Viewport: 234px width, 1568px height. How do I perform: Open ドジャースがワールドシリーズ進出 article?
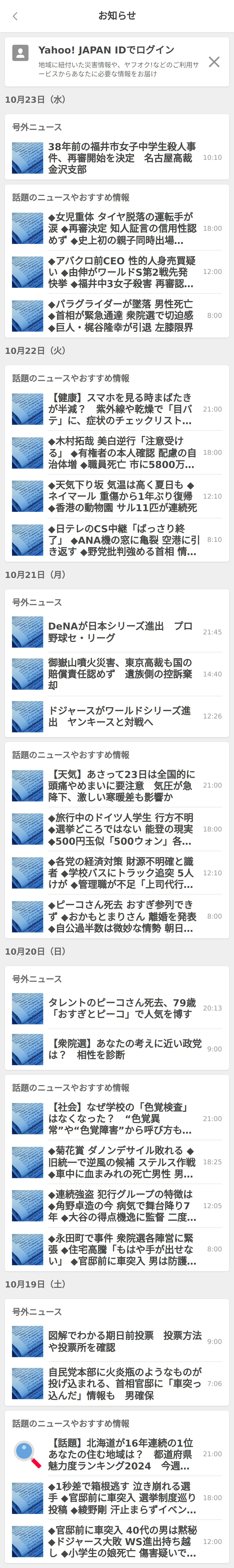[122, 716]
